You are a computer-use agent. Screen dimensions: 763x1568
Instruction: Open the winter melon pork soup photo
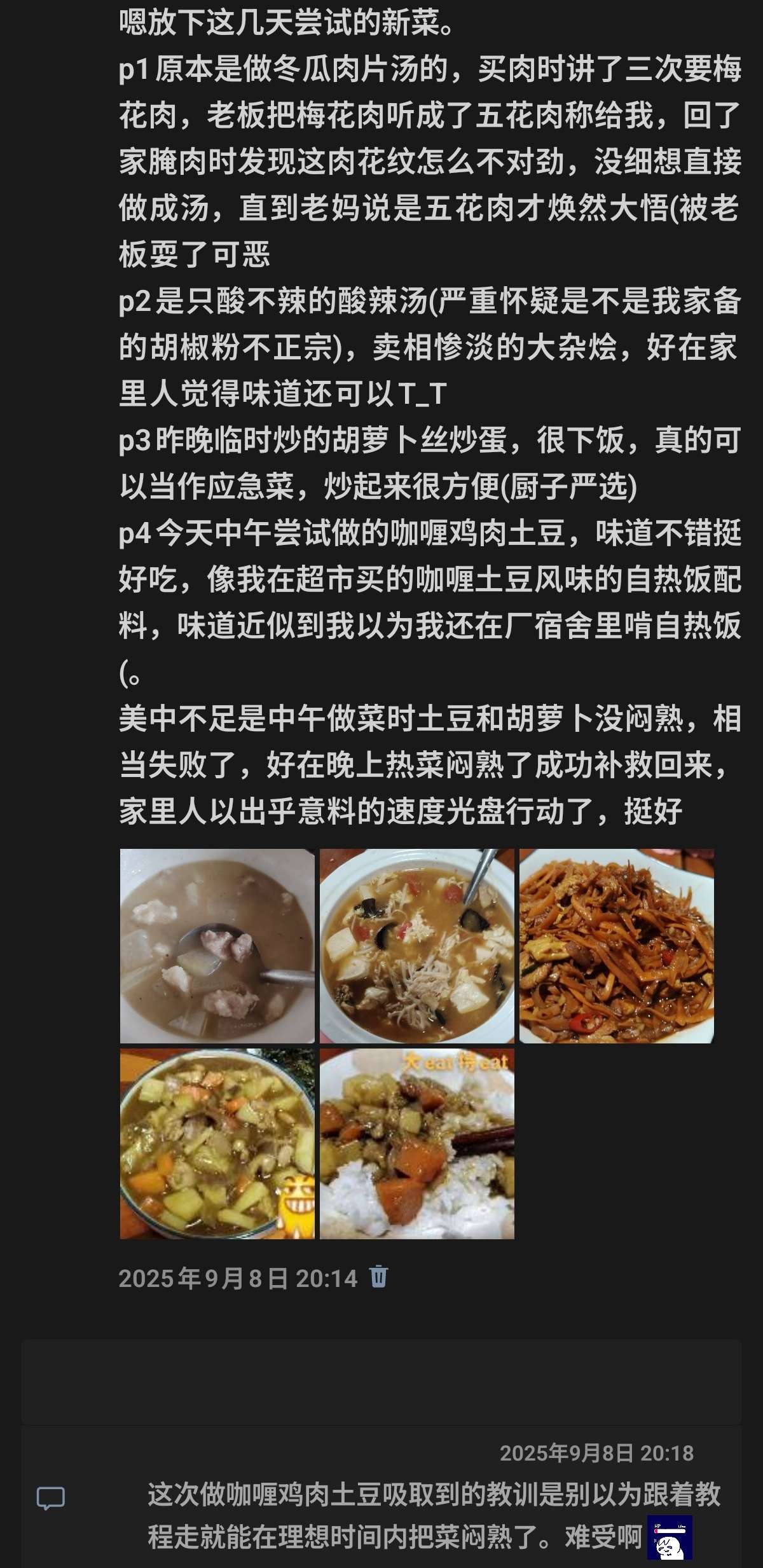(x=217, y=946)
